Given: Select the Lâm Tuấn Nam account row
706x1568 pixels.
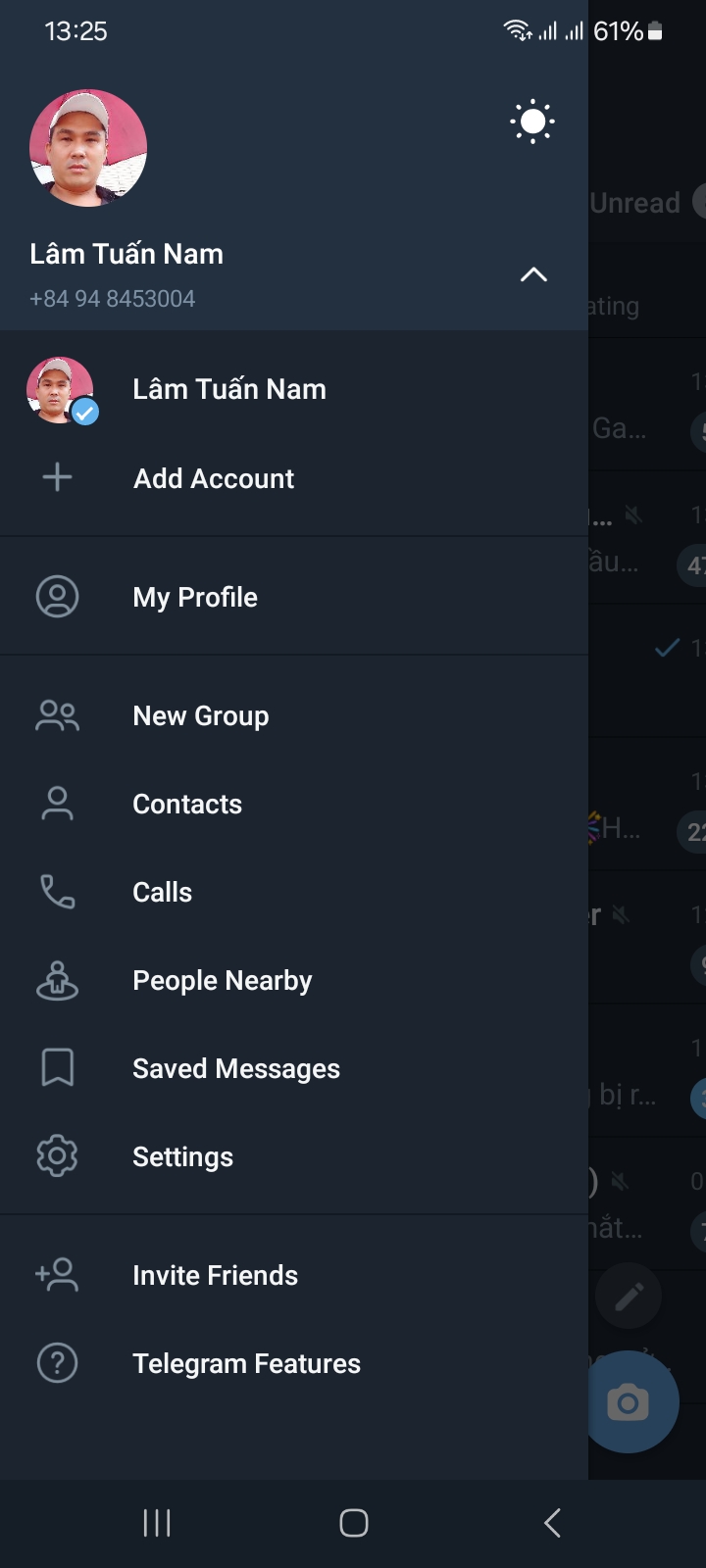Looking at the screenshot, I should coord(294,389).
